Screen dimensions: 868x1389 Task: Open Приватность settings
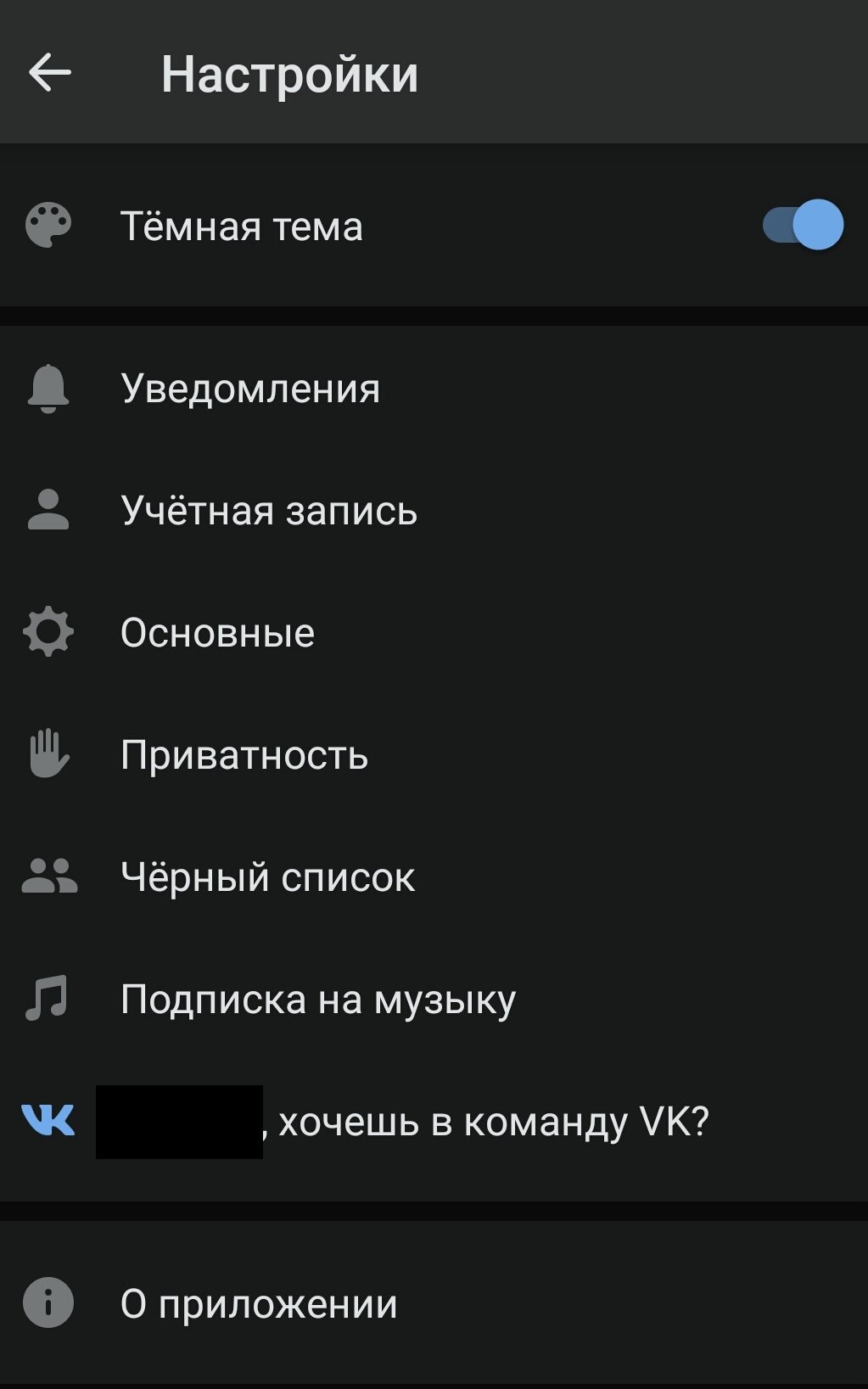(x=434, y=755)
